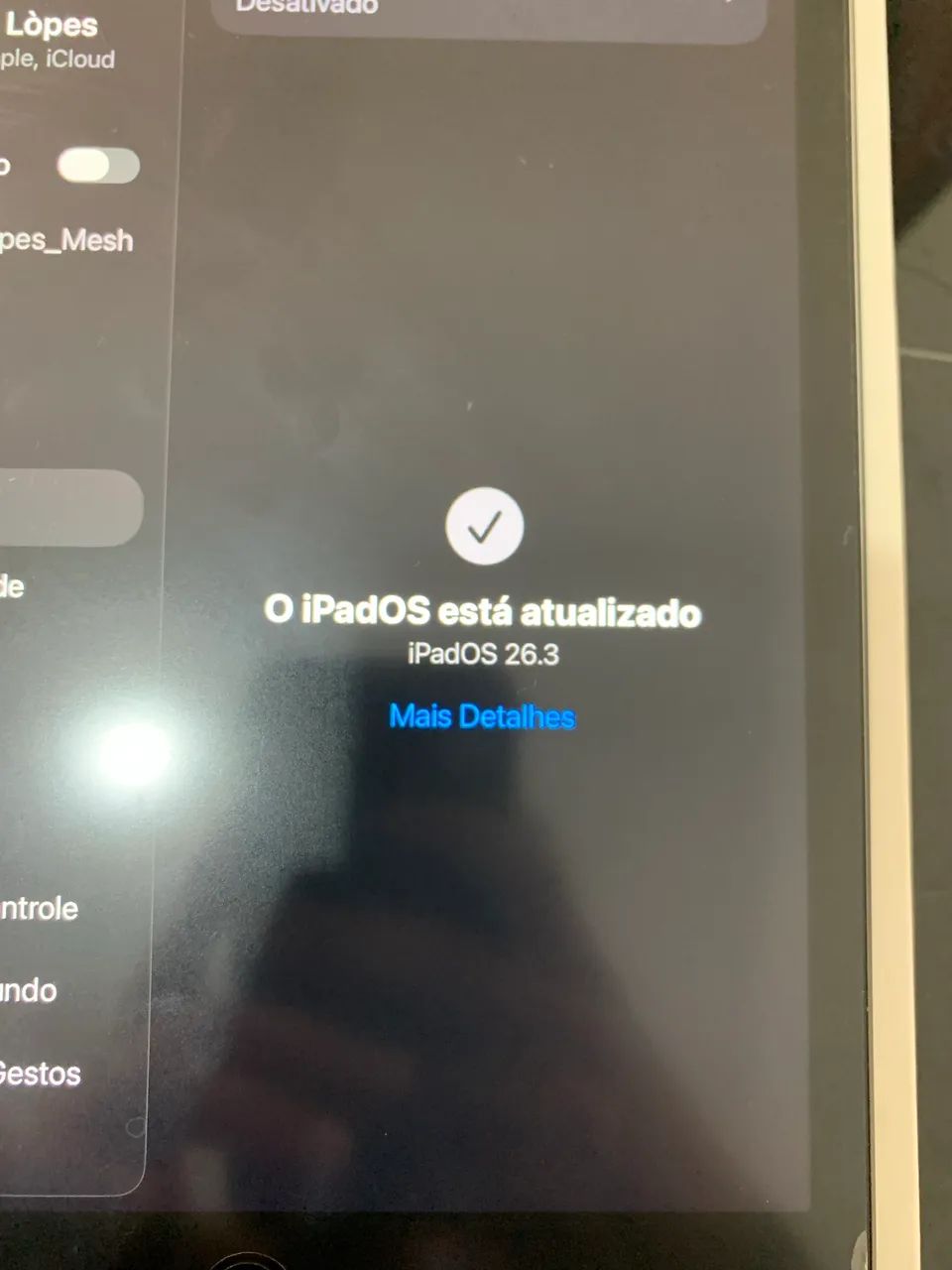Select the sidebar item ending in 'de'
Image resolution: width=952 pixels, height=1270 pixels.
click(x=14, y=586)
